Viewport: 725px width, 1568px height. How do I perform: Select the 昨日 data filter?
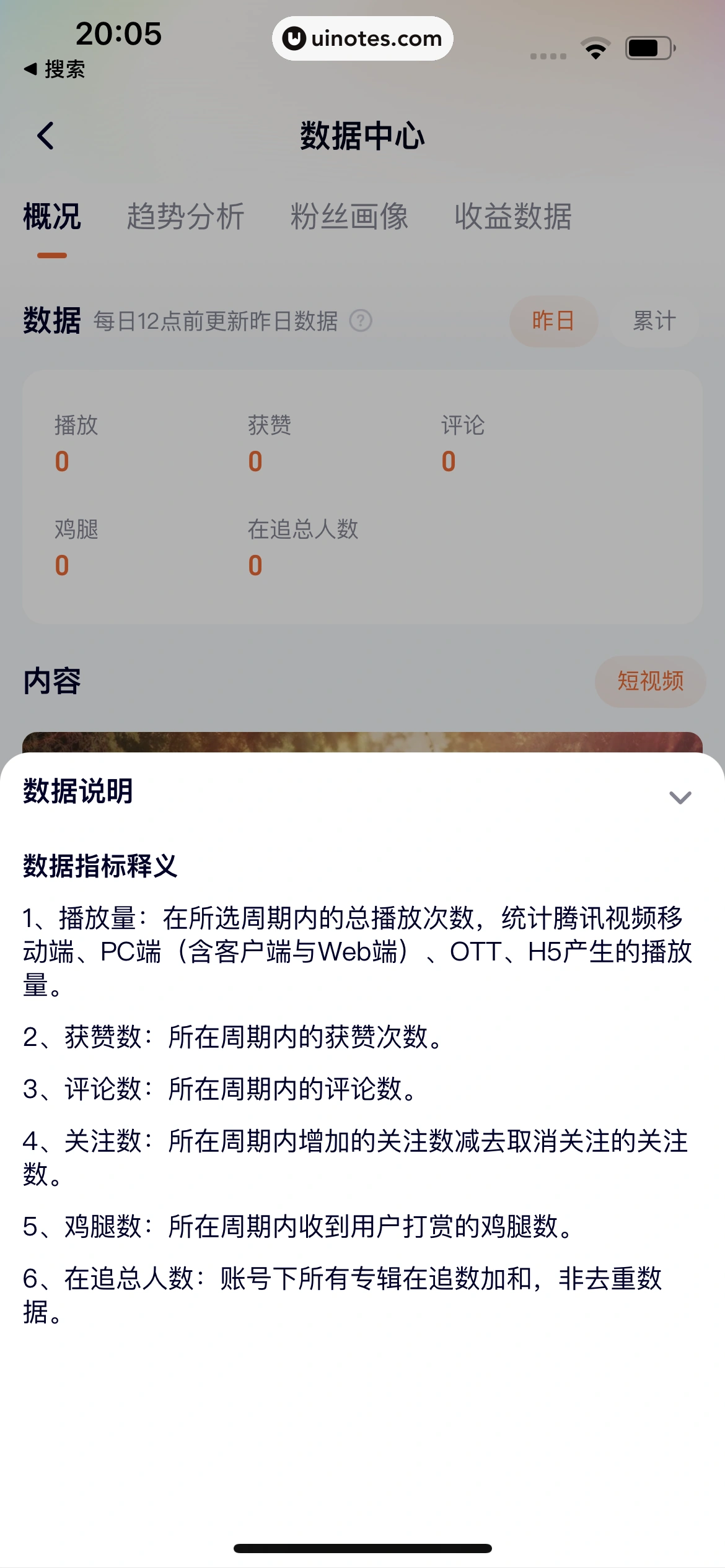point(553,321)
